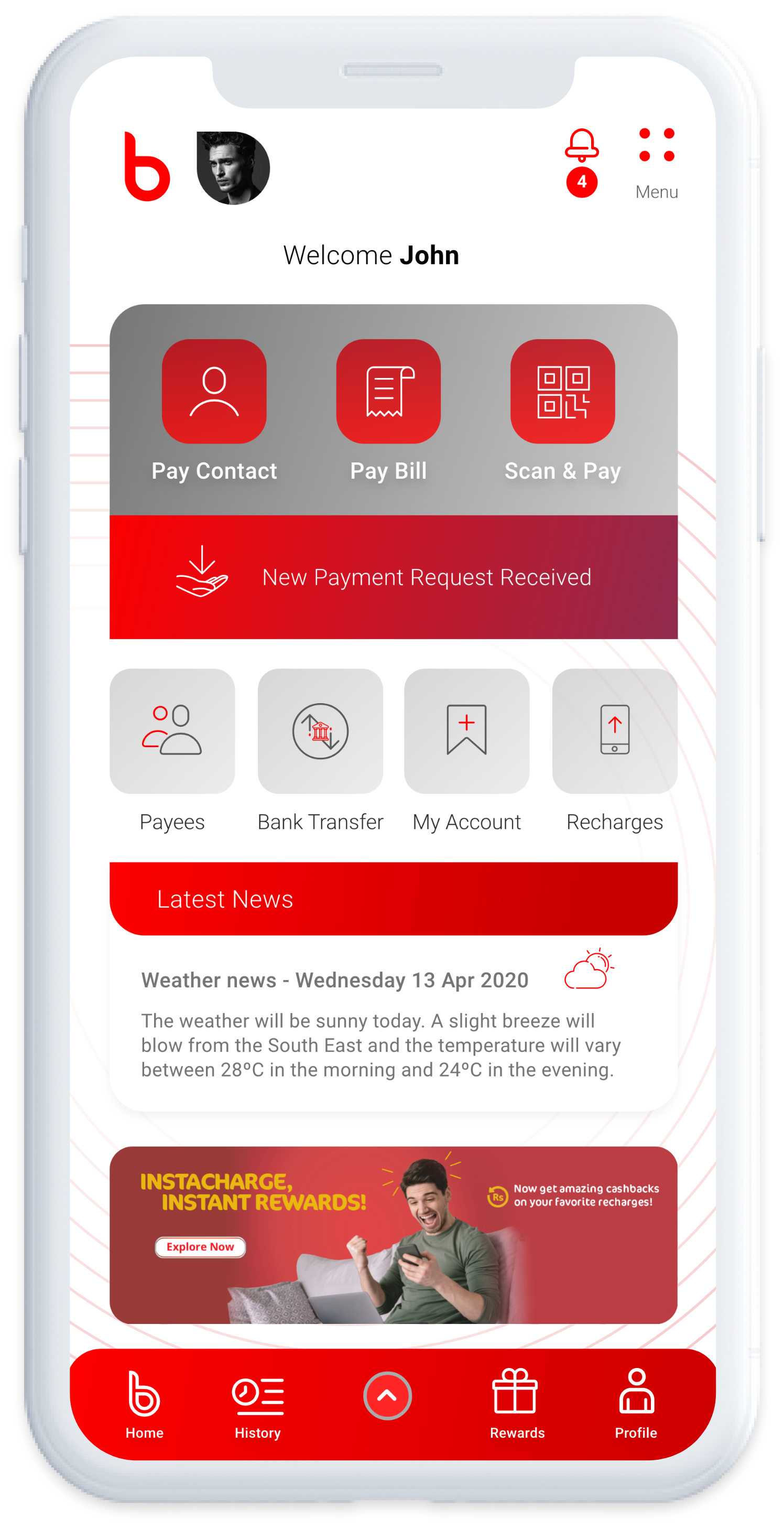Open the notifications bell
The image size is (784, 1530).
581,146
